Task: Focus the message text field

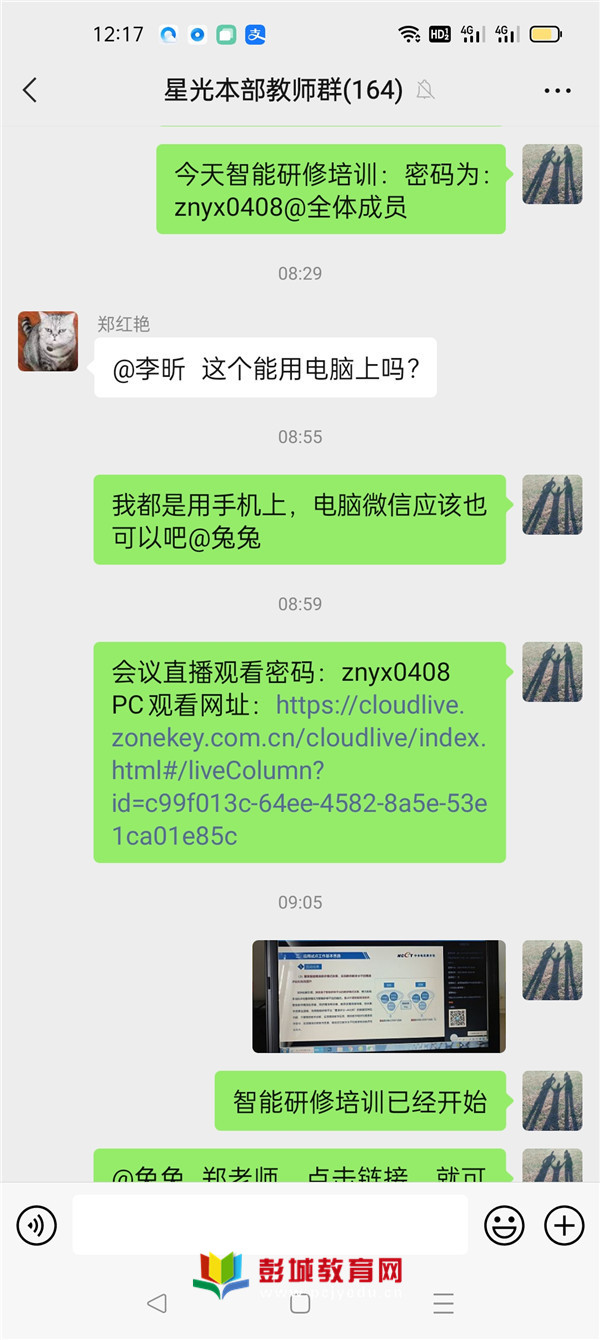Action: (x=270, y=1224)
